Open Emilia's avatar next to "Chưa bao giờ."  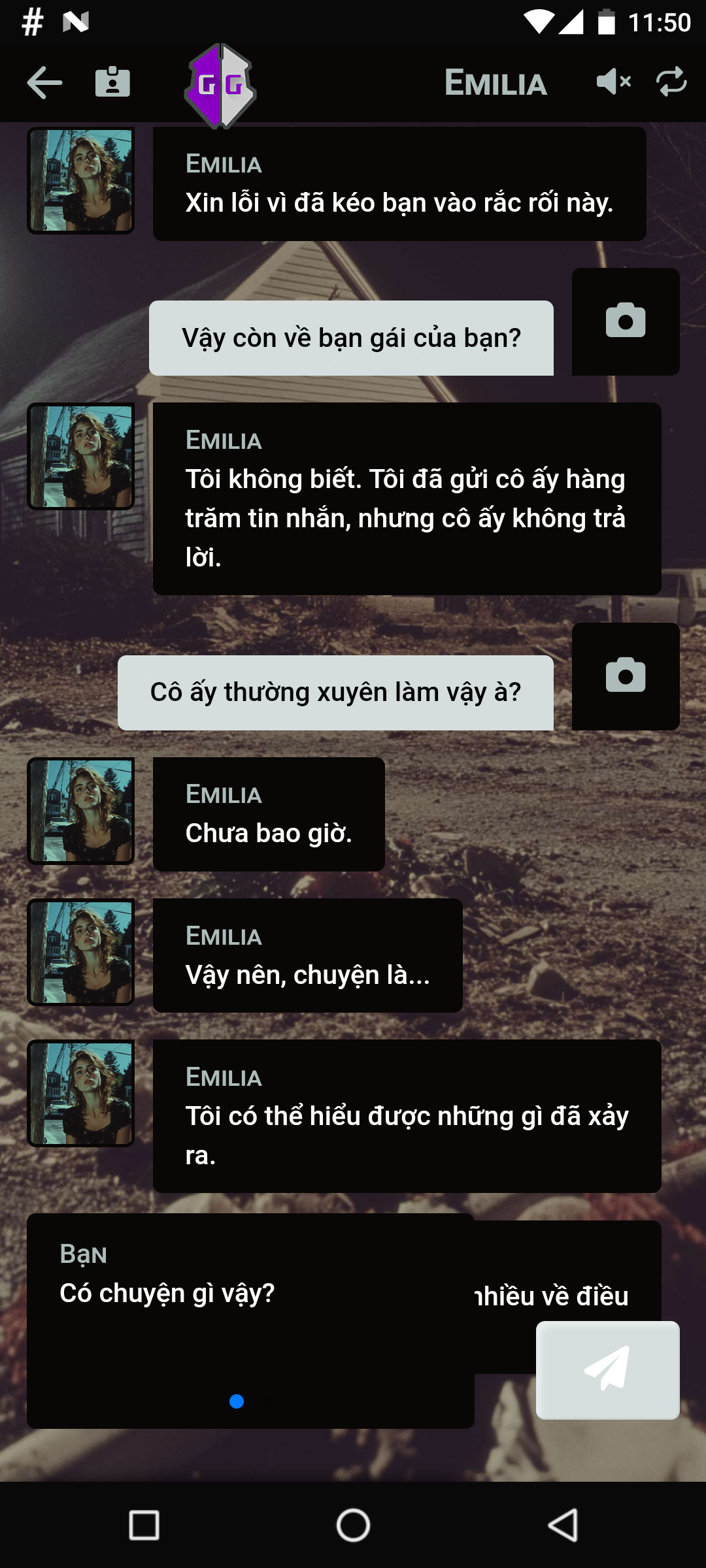click(x=80, y=811)
